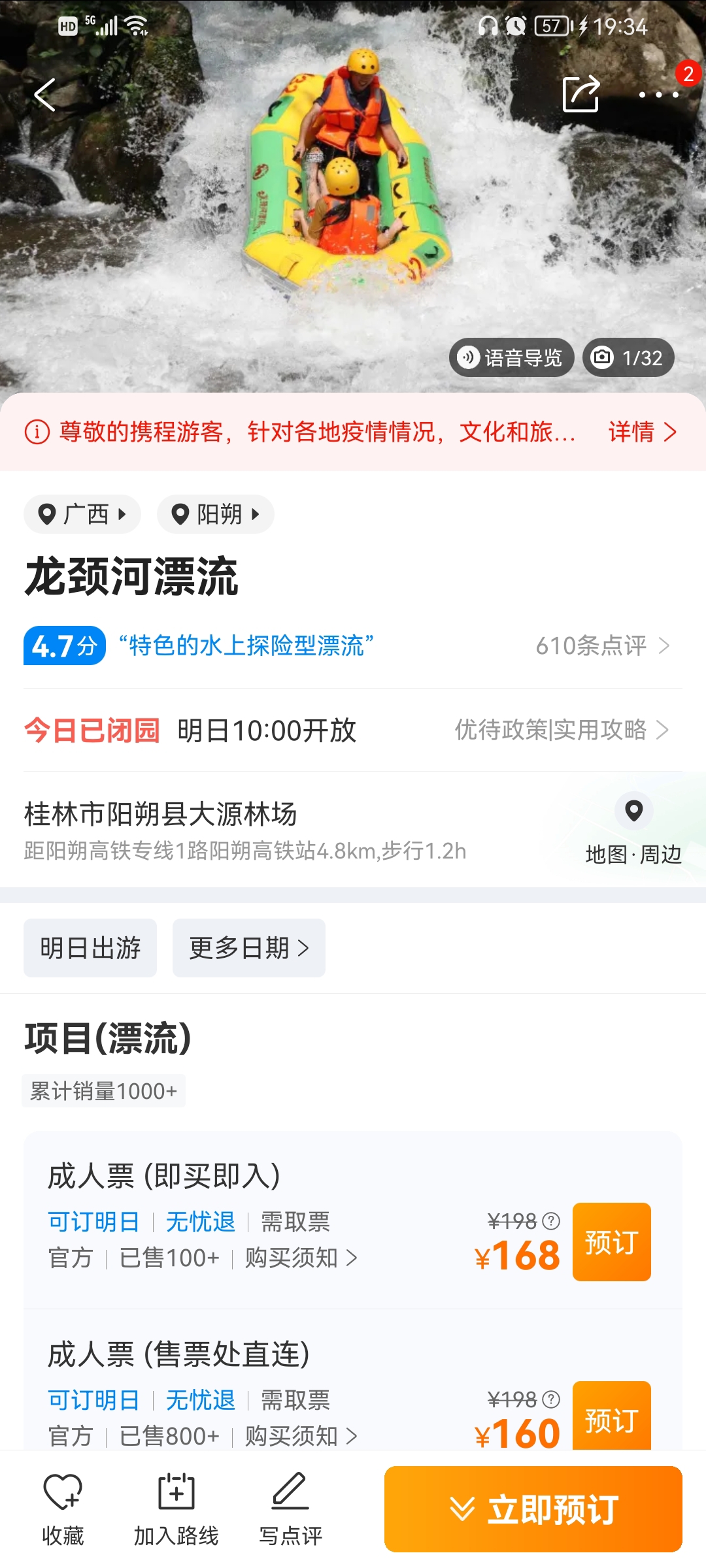View 详情 of the epidemic notice
The width and height of the screenshot is (706, 1568).
tap(642, 432)
